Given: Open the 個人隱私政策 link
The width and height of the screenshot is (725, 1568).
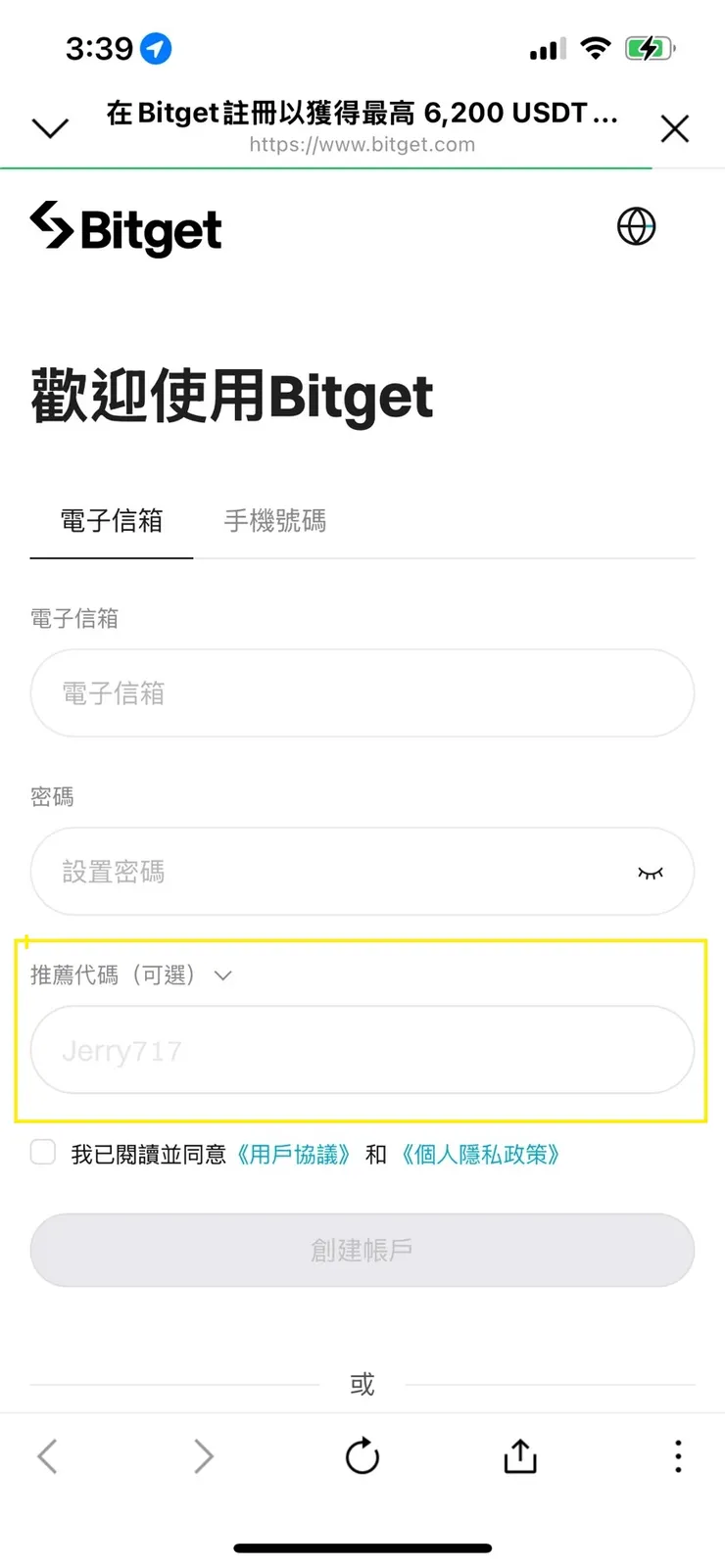Looking at the screenshot, I should click(480, 1155).
